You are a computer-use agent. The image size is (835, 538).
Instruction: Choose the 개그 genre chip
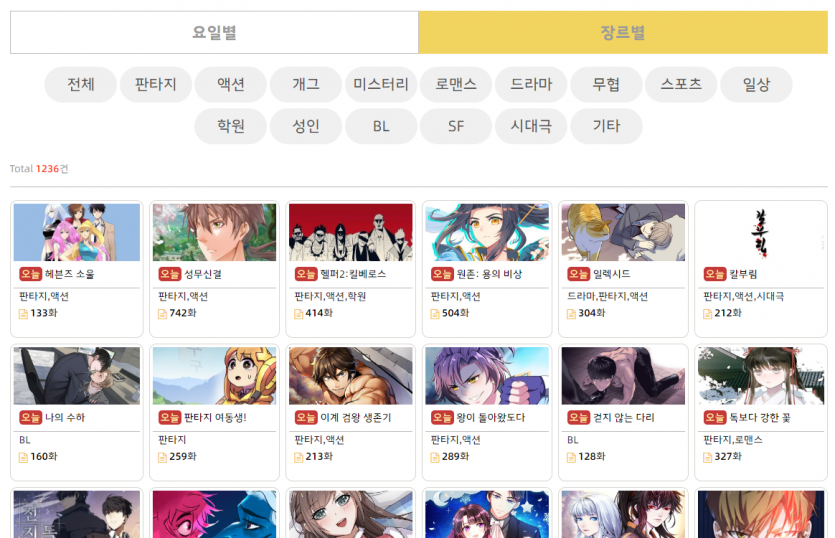pyautogui.click(x=306, y=85)
